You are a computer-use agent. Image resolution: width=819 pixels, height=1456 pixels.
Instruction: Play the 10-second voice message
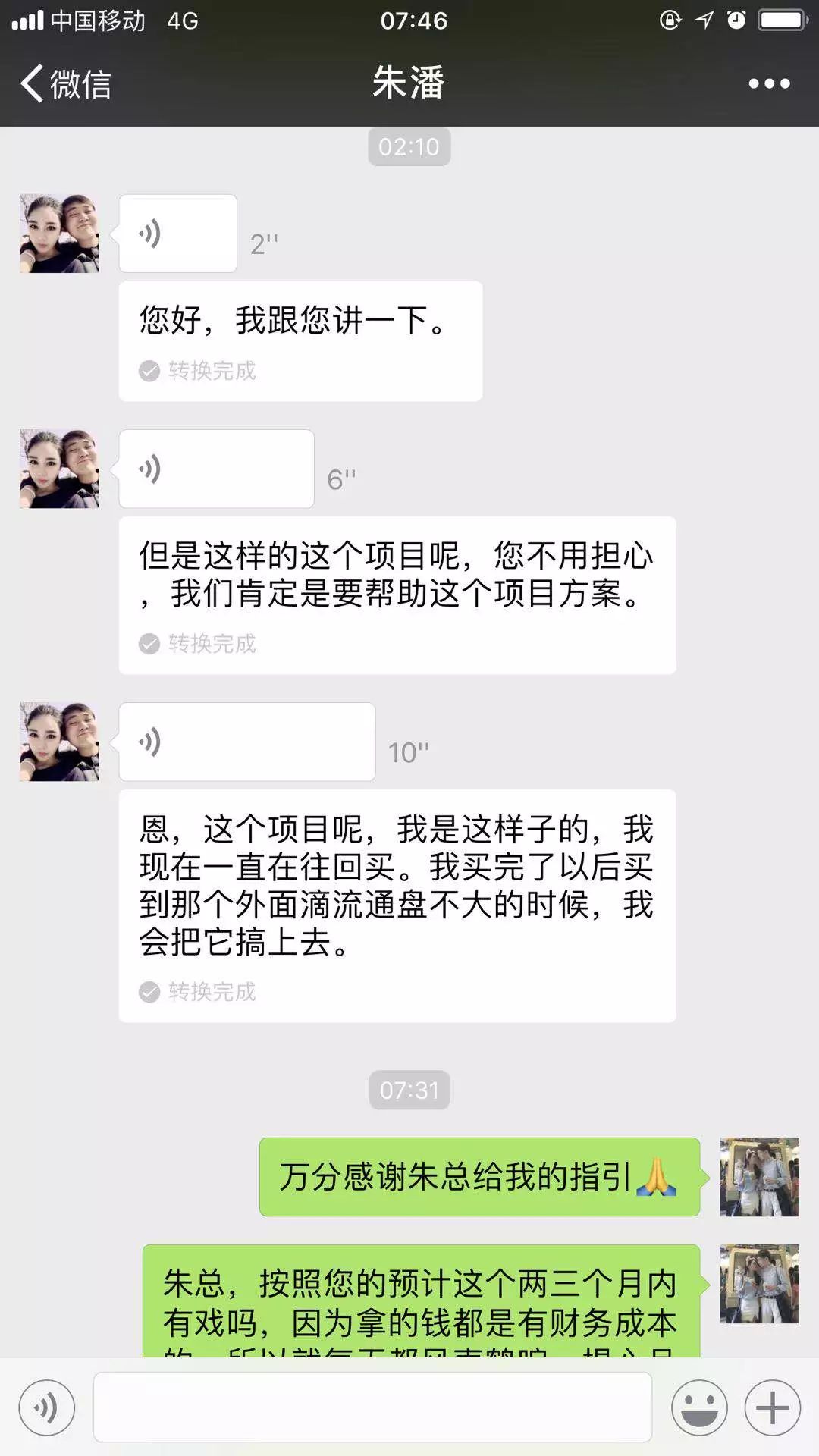coord(246,742)
